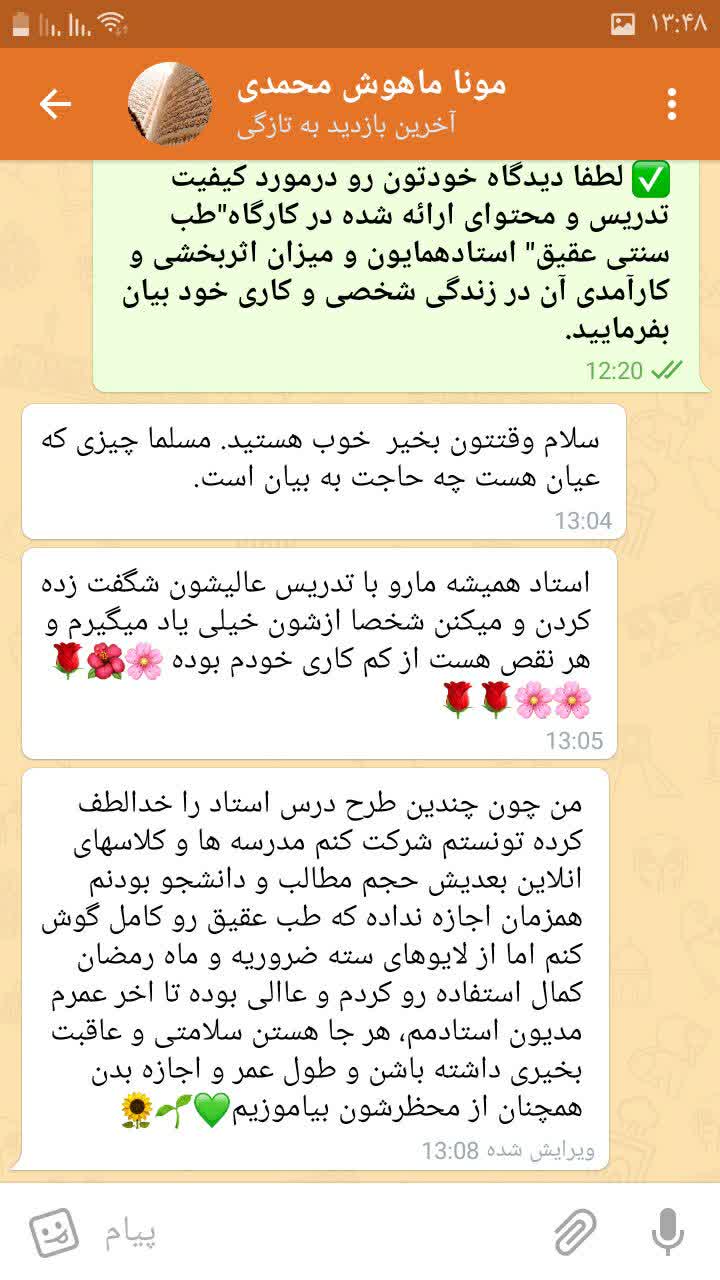Open the emoji and sticker picker
Viewport: 720px width, 1280px height.
point(53,1233)
